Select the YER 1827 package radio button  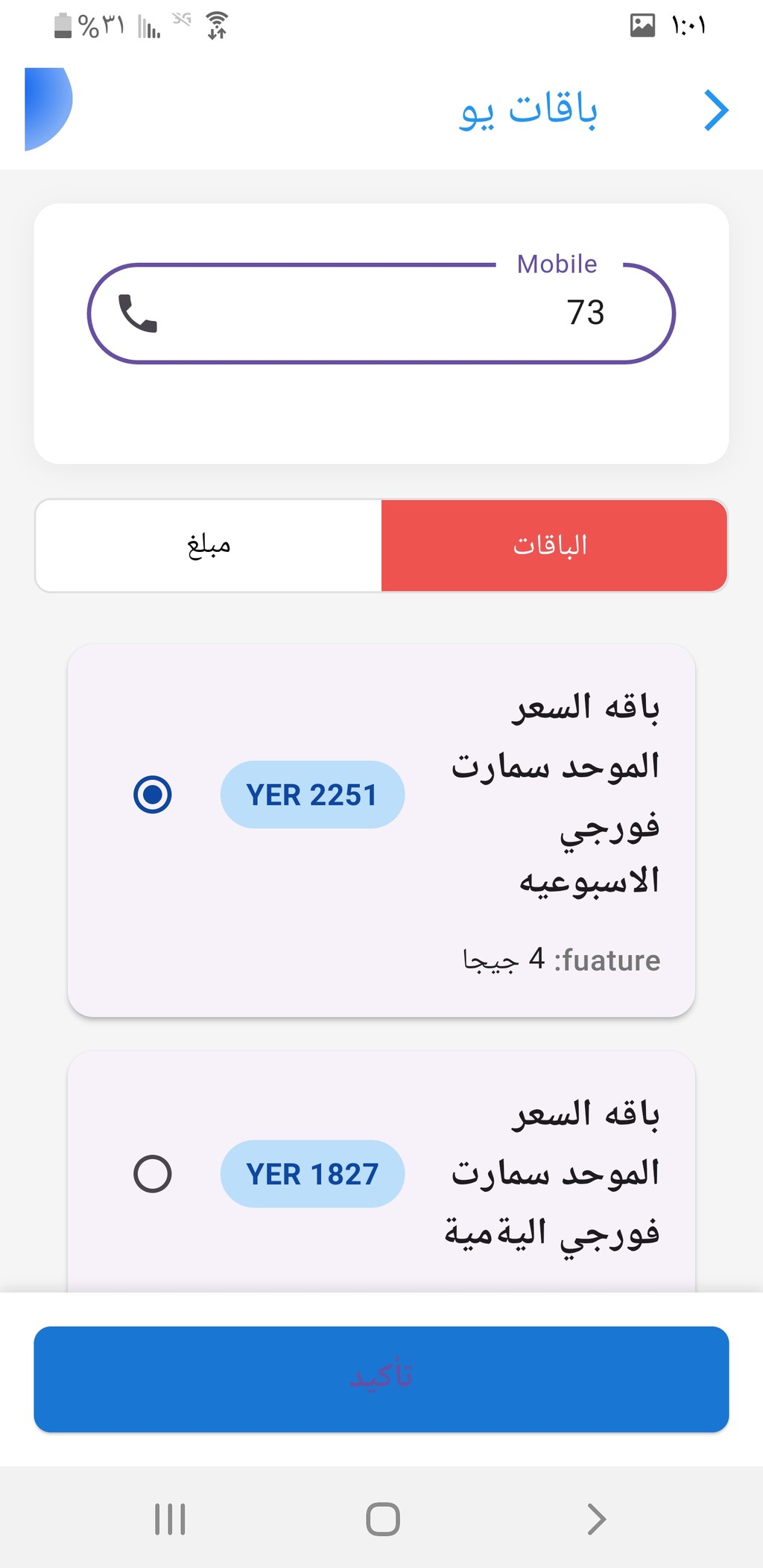pos(153,1174)
